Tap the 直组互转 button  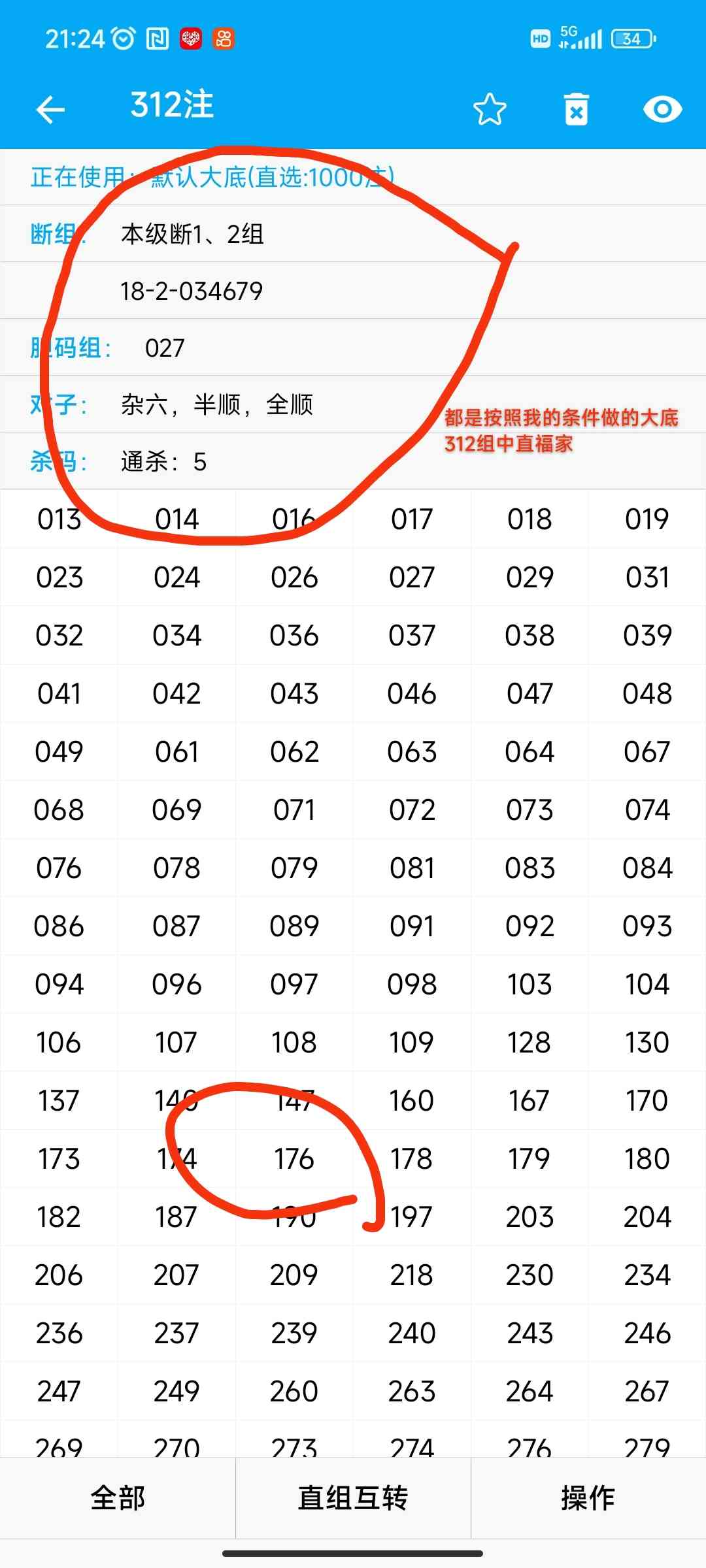(353, 1498)
